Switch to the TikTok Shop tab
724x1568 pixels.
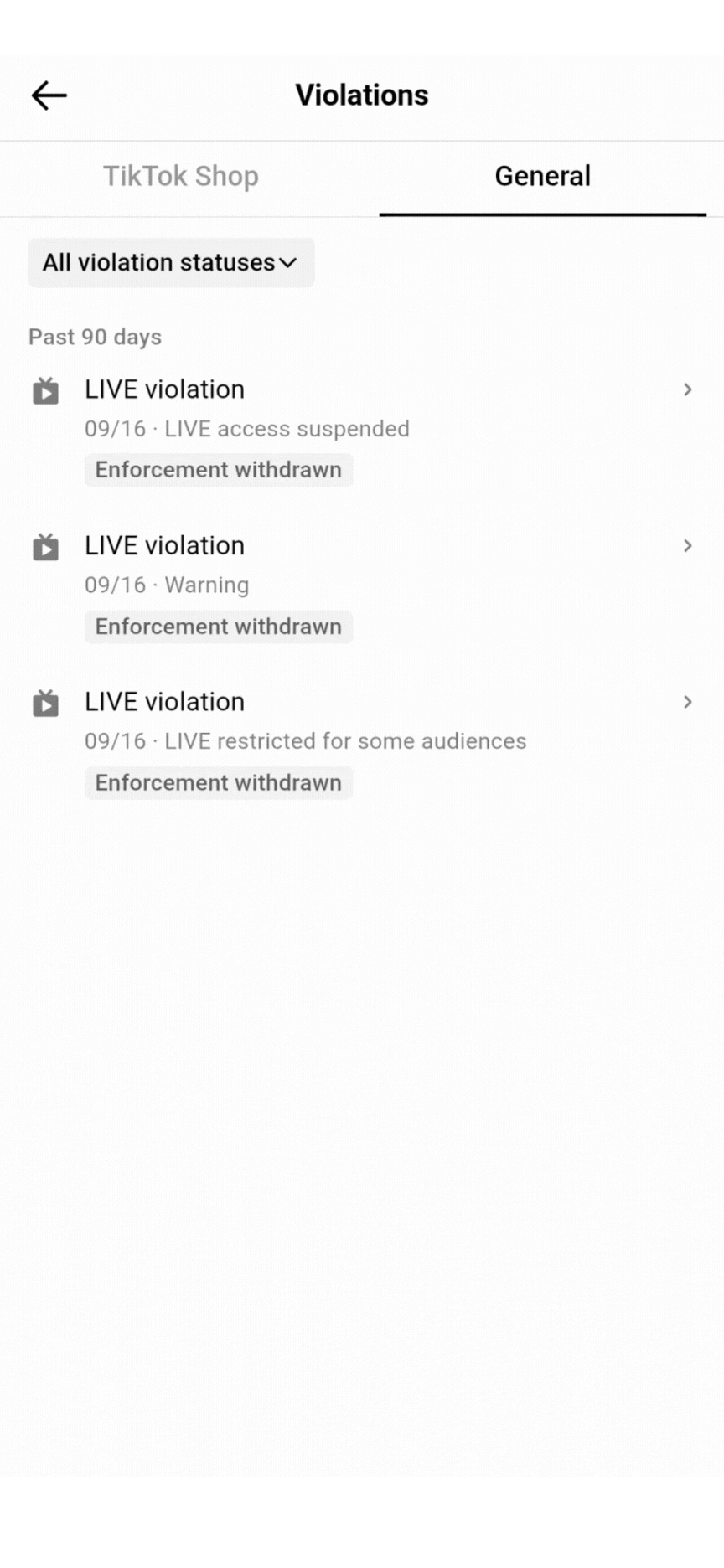[x=181, y=177]
